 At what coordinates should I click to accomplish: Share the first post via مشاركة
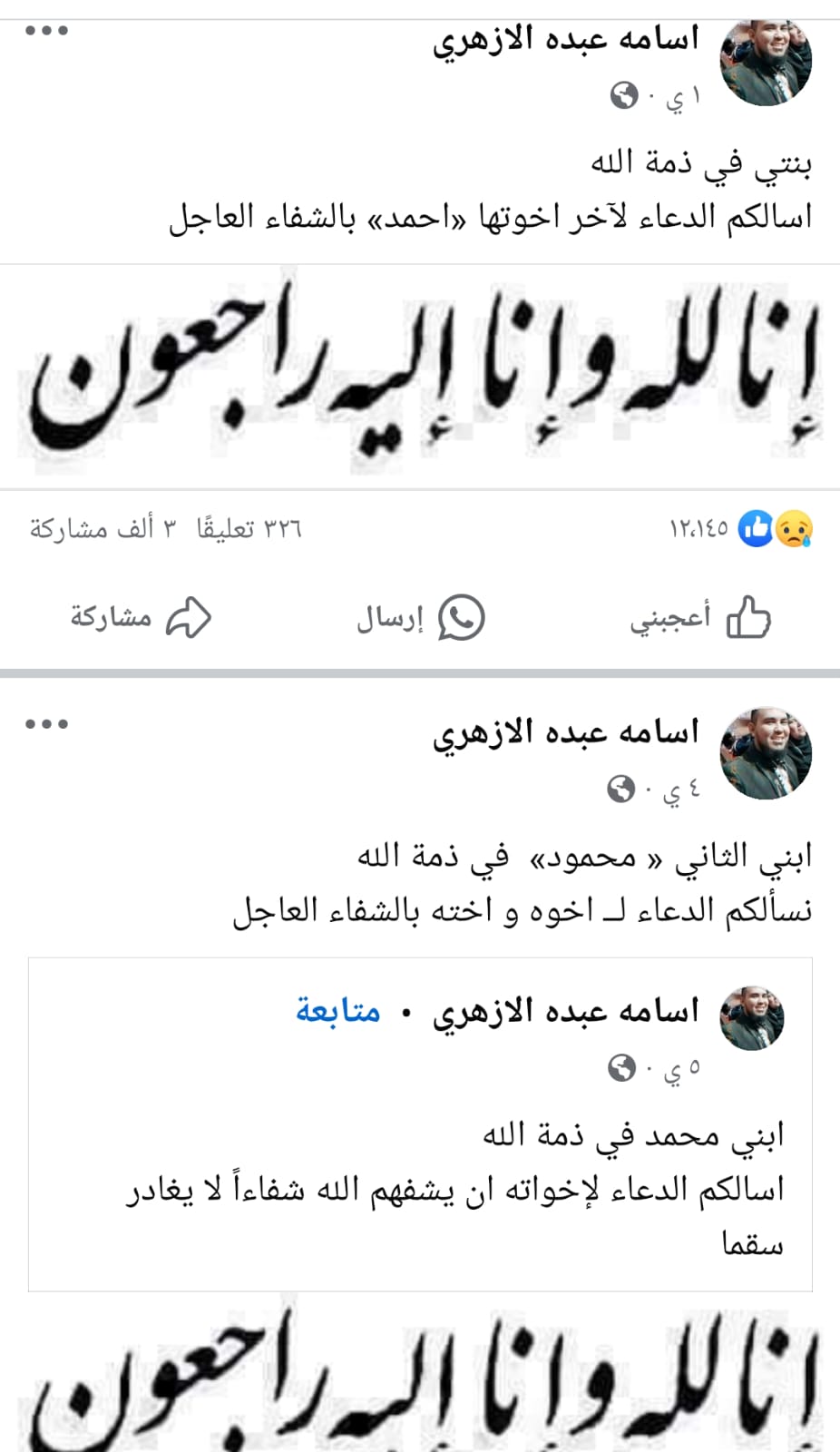point(141,618)
